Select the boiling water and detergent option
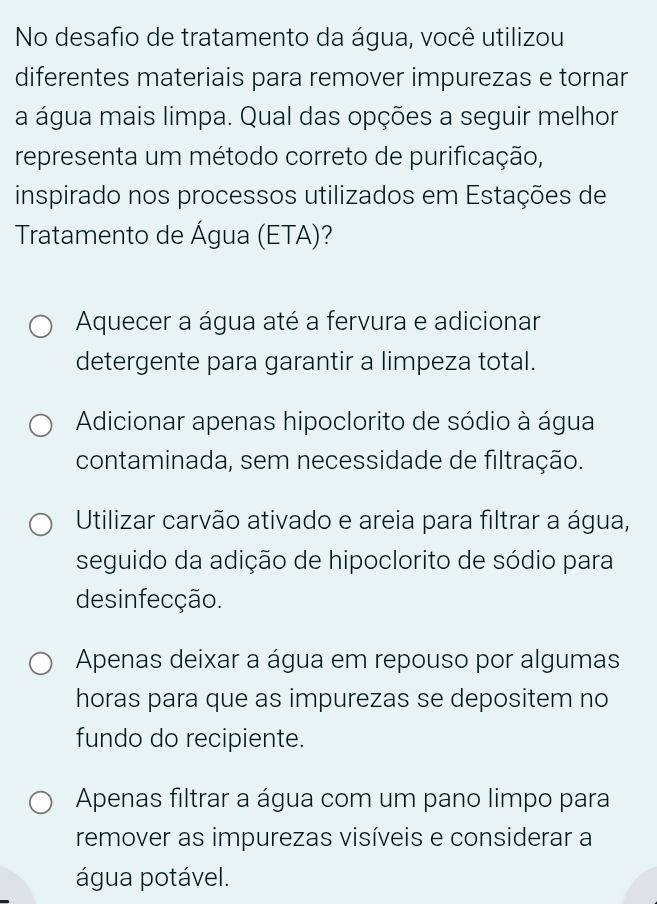The image size is (657, 904). click(x=42, y=326)
